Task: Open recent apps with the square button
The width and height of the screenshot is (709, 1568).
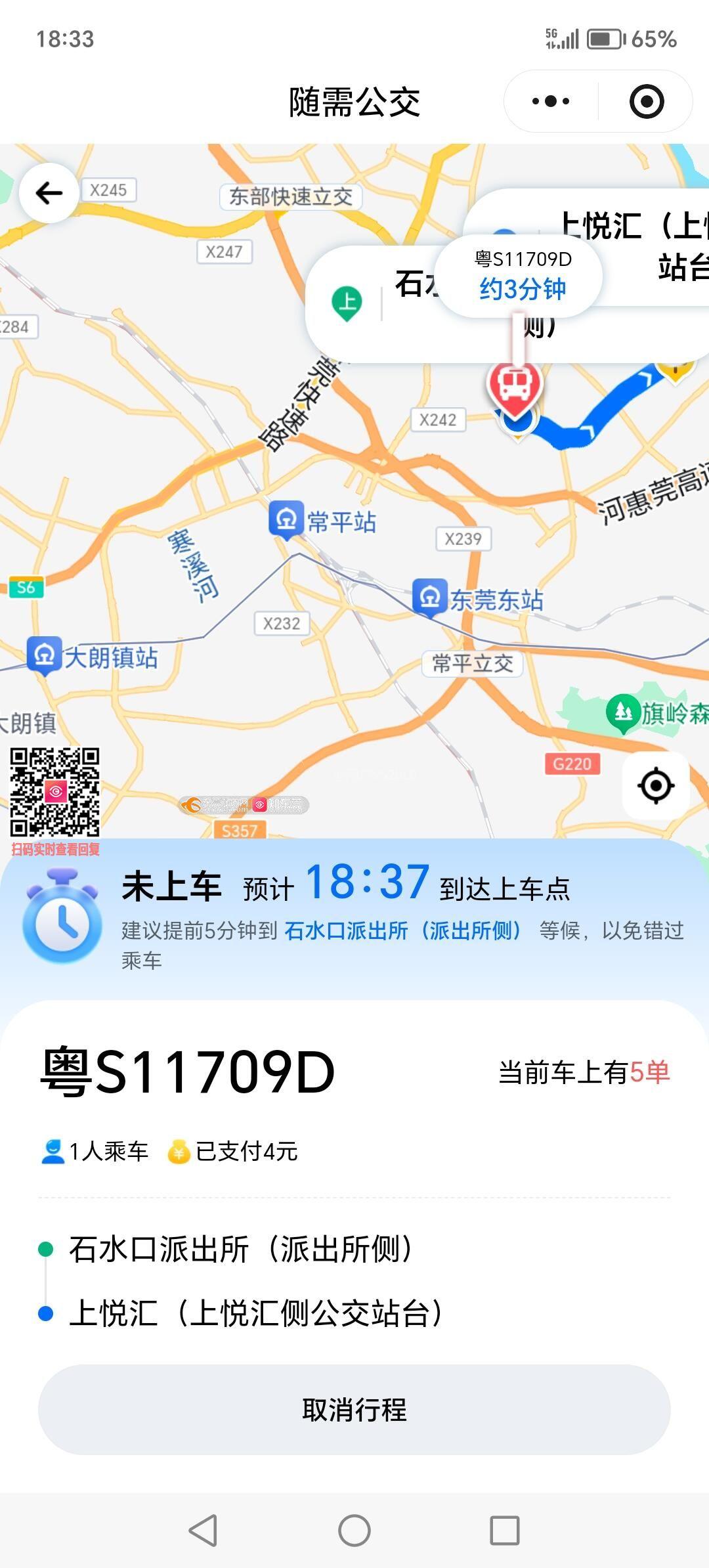Action: tap(505, 1530)
